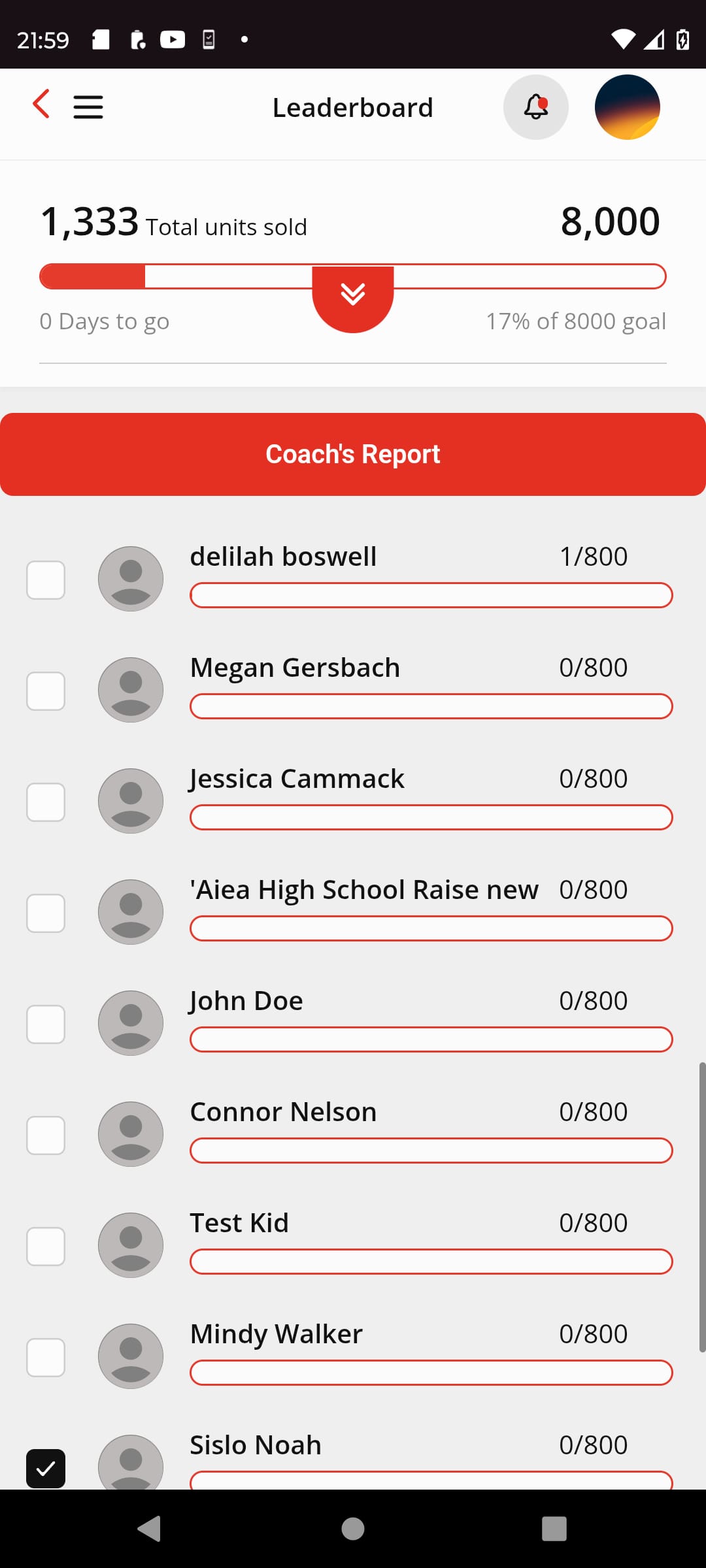The image size is (706, 1568).
Task: Mark John Doe's checkbox
Action: pos(46,1024)
